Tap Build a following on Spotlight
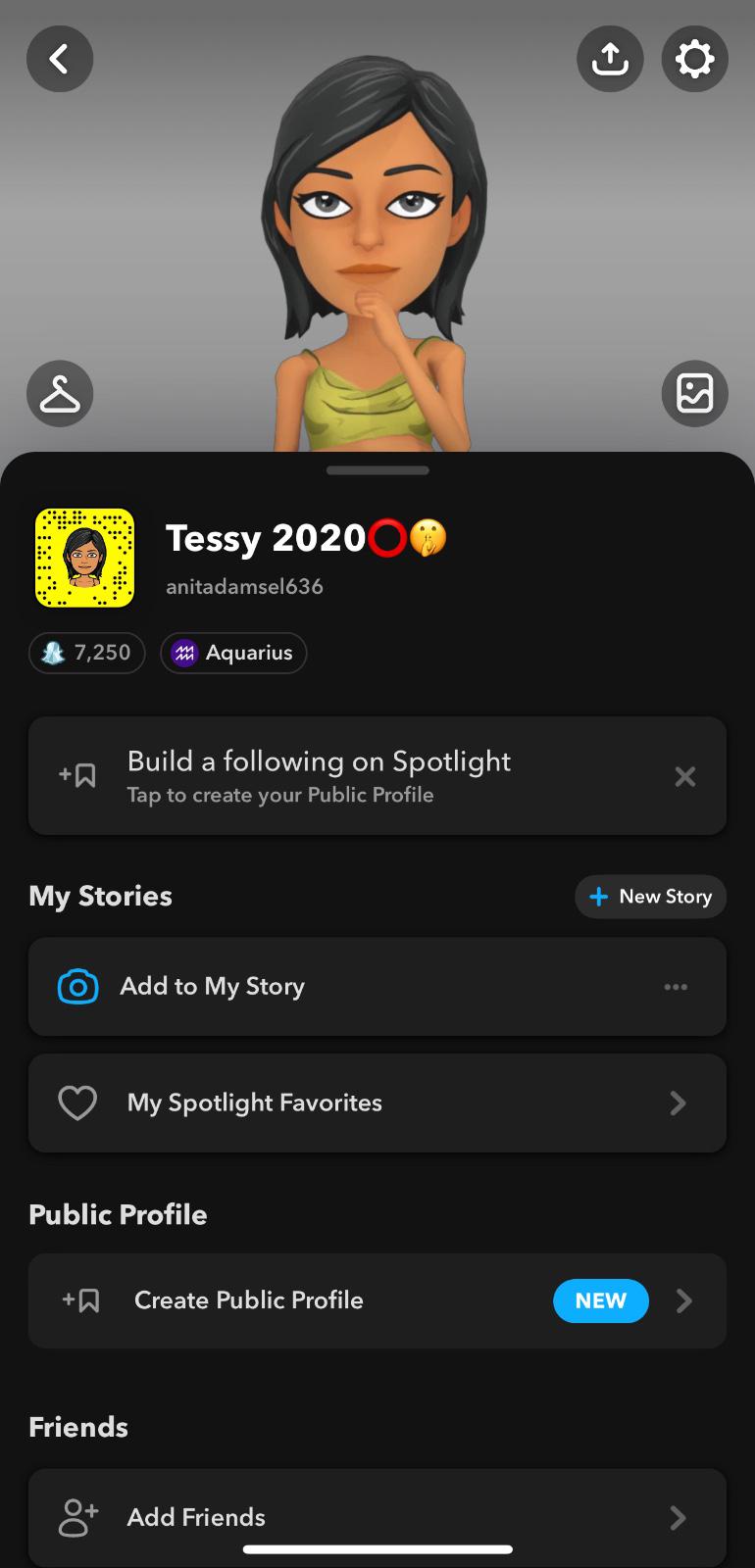 click(x=319, y=776)
